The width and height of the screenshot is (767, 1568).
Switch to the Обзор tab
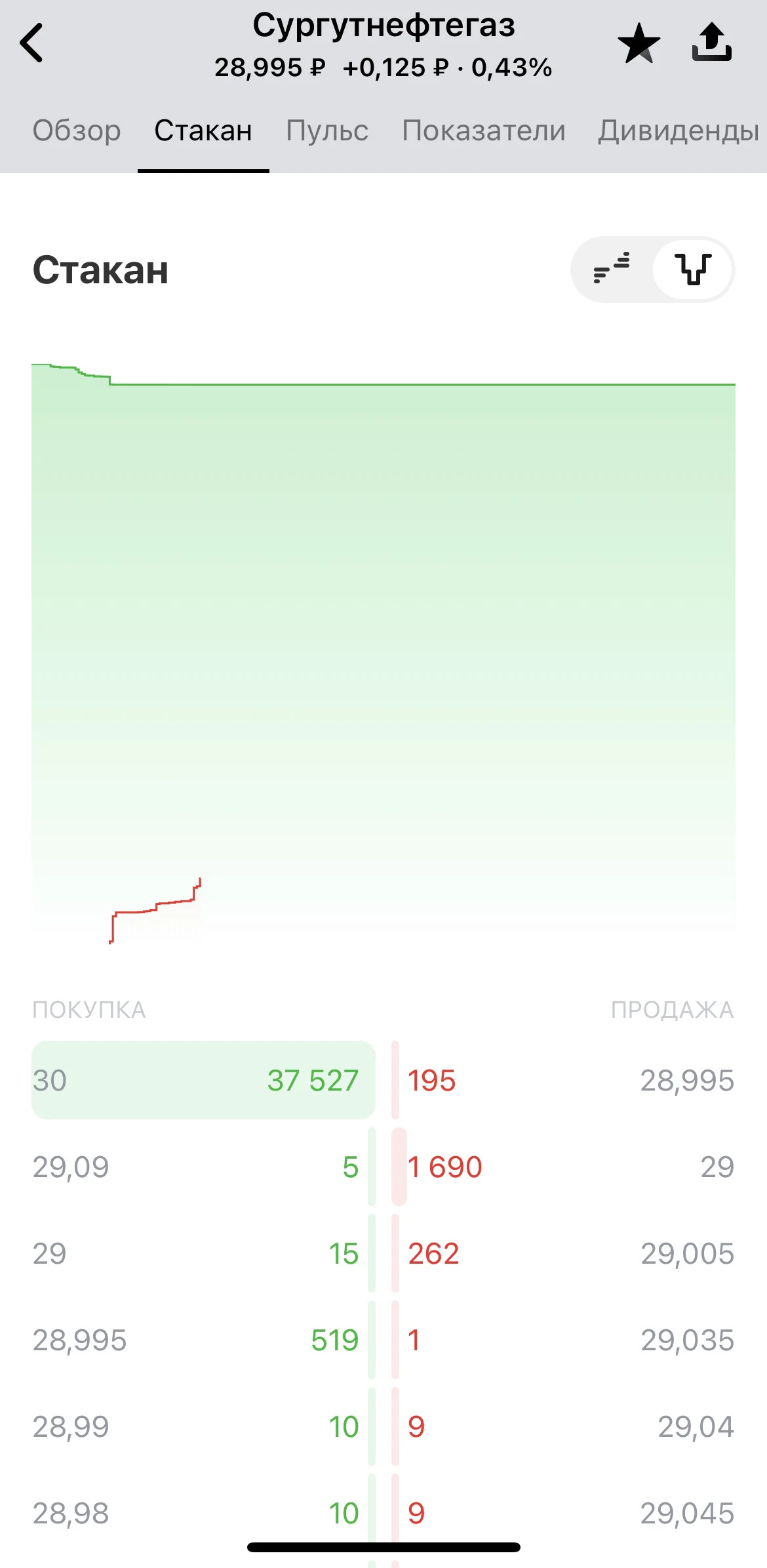(77, 131)
